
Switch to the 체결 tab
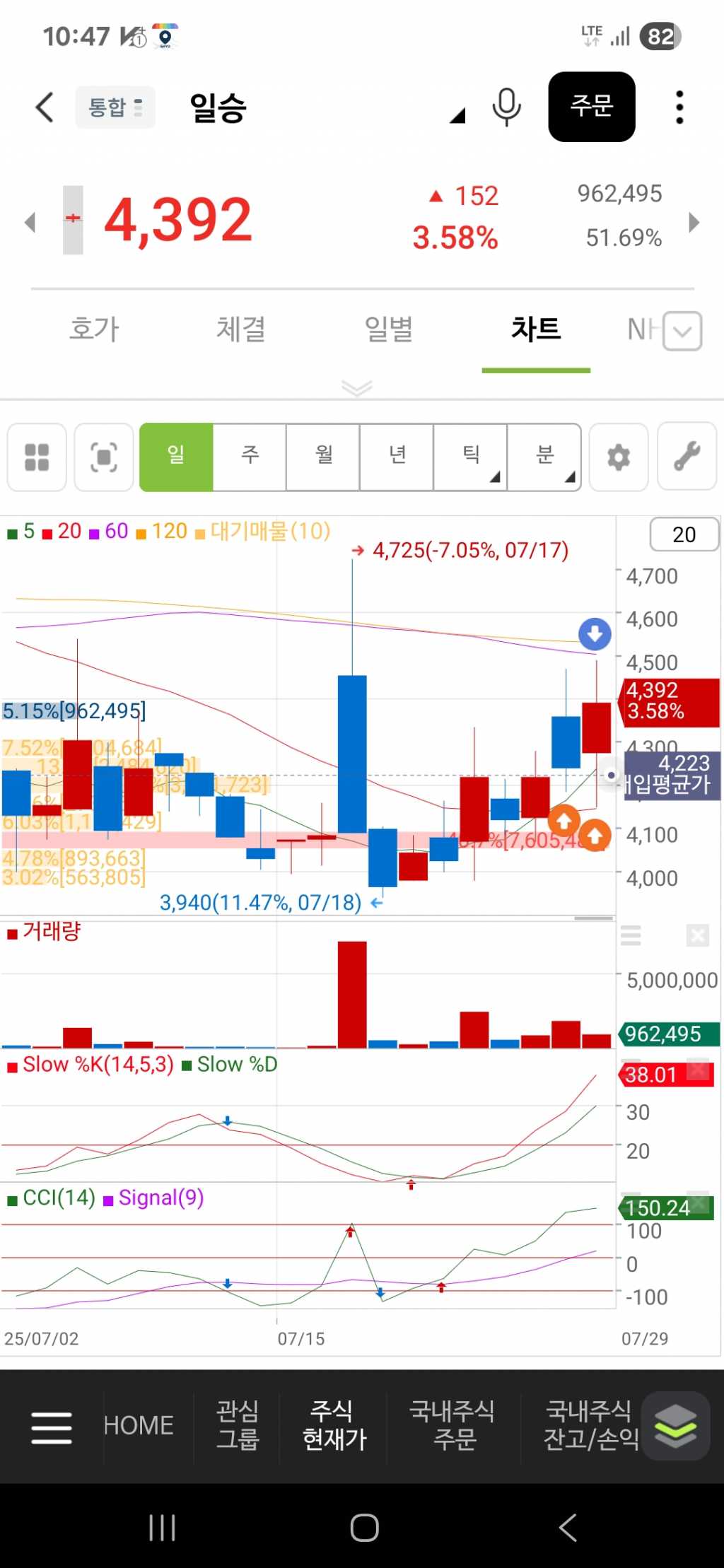[241, 329]
